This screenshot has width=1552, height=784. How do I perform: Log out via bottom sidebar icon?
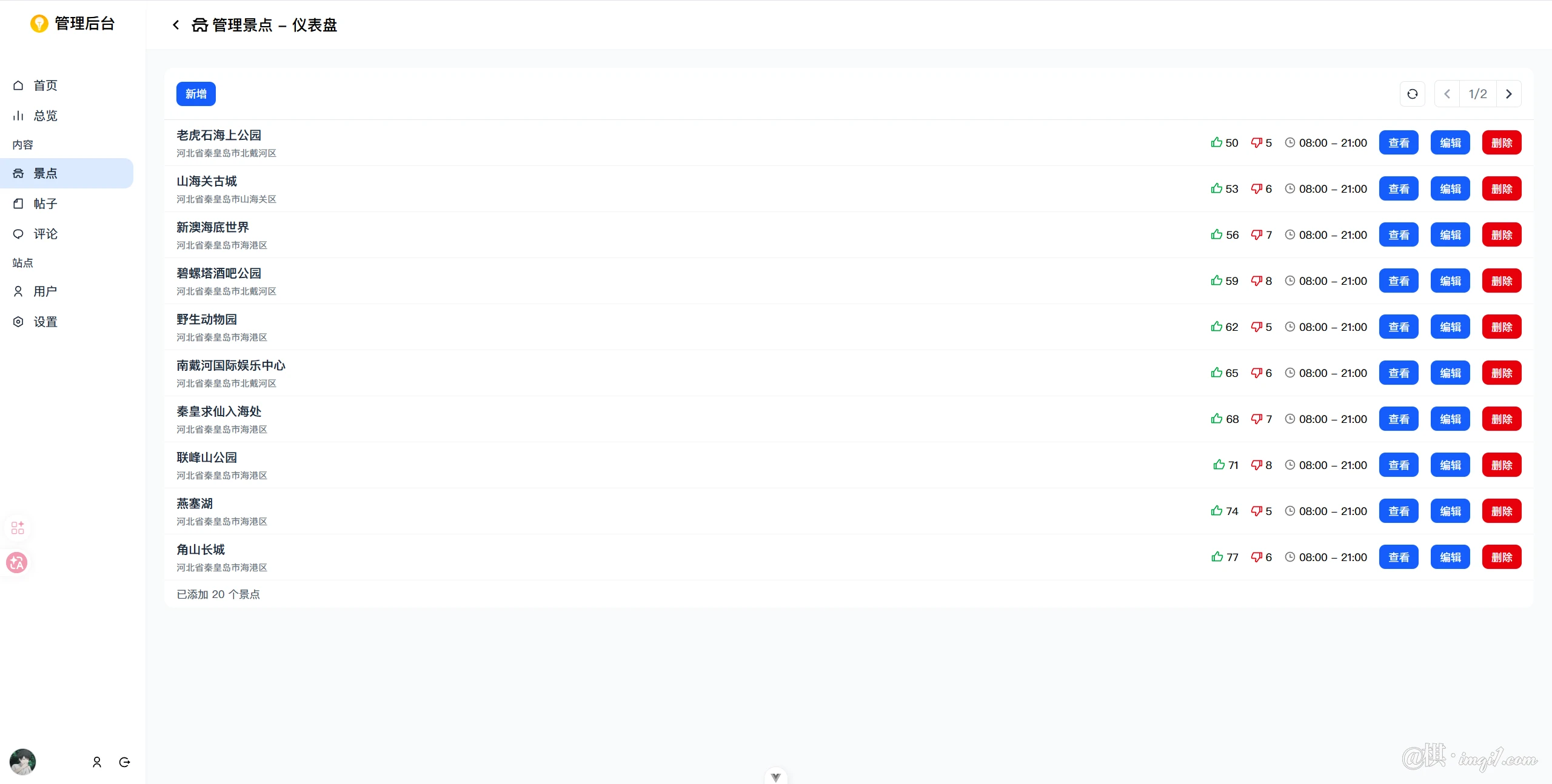click(x=125, y=762)
